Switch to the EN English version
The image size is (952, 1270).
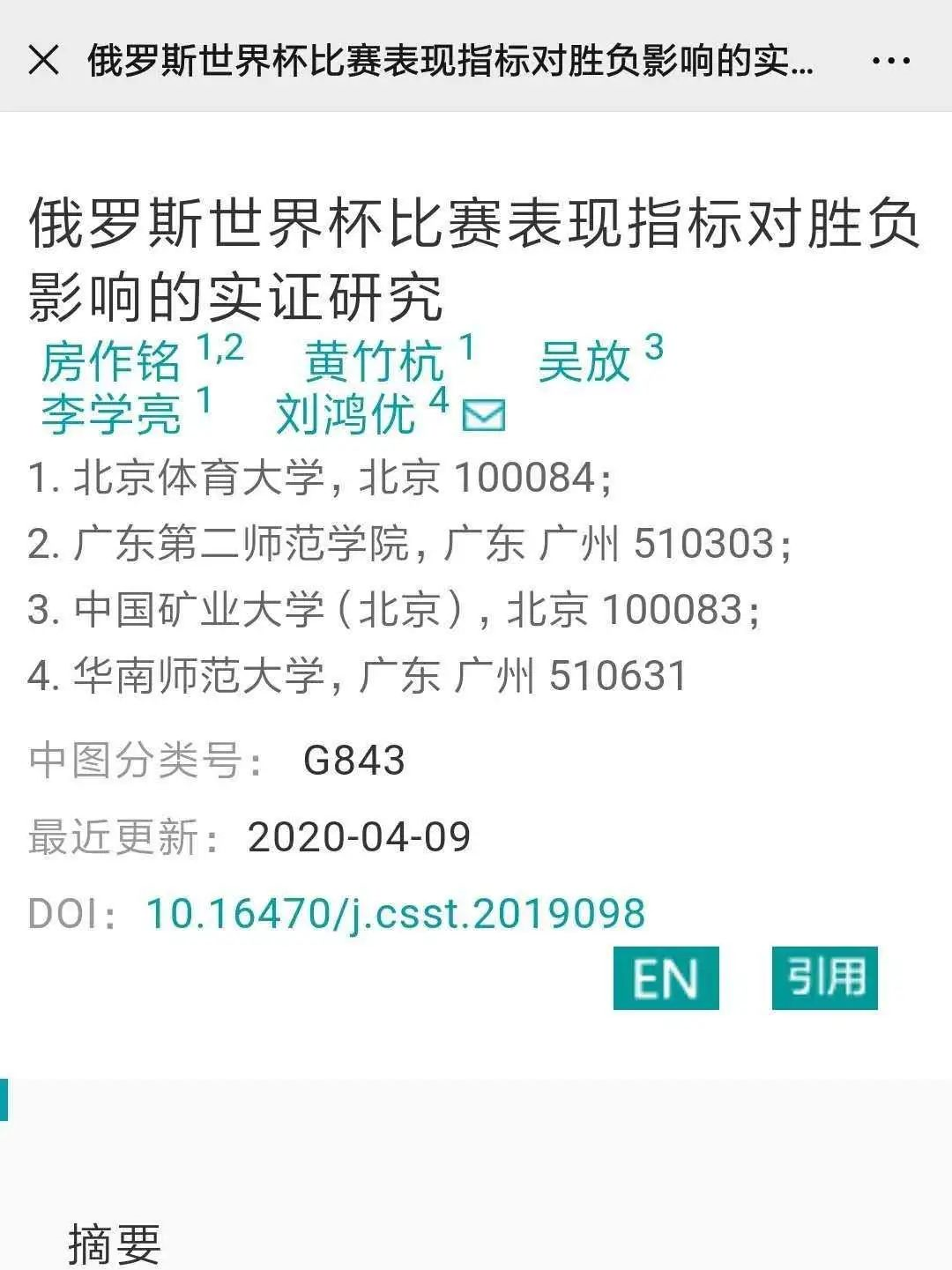pyautogui.click(x=666, y=978)
